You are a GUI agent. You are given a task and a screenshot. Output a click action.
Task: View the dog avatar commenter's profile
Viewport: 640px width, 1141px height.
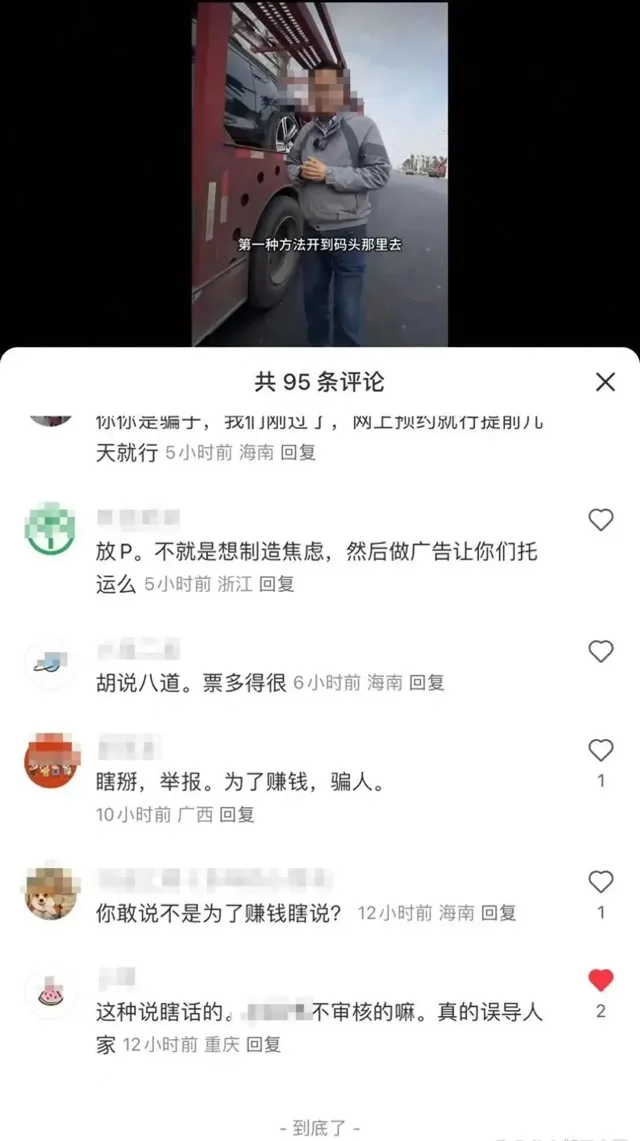coord(50,892)
